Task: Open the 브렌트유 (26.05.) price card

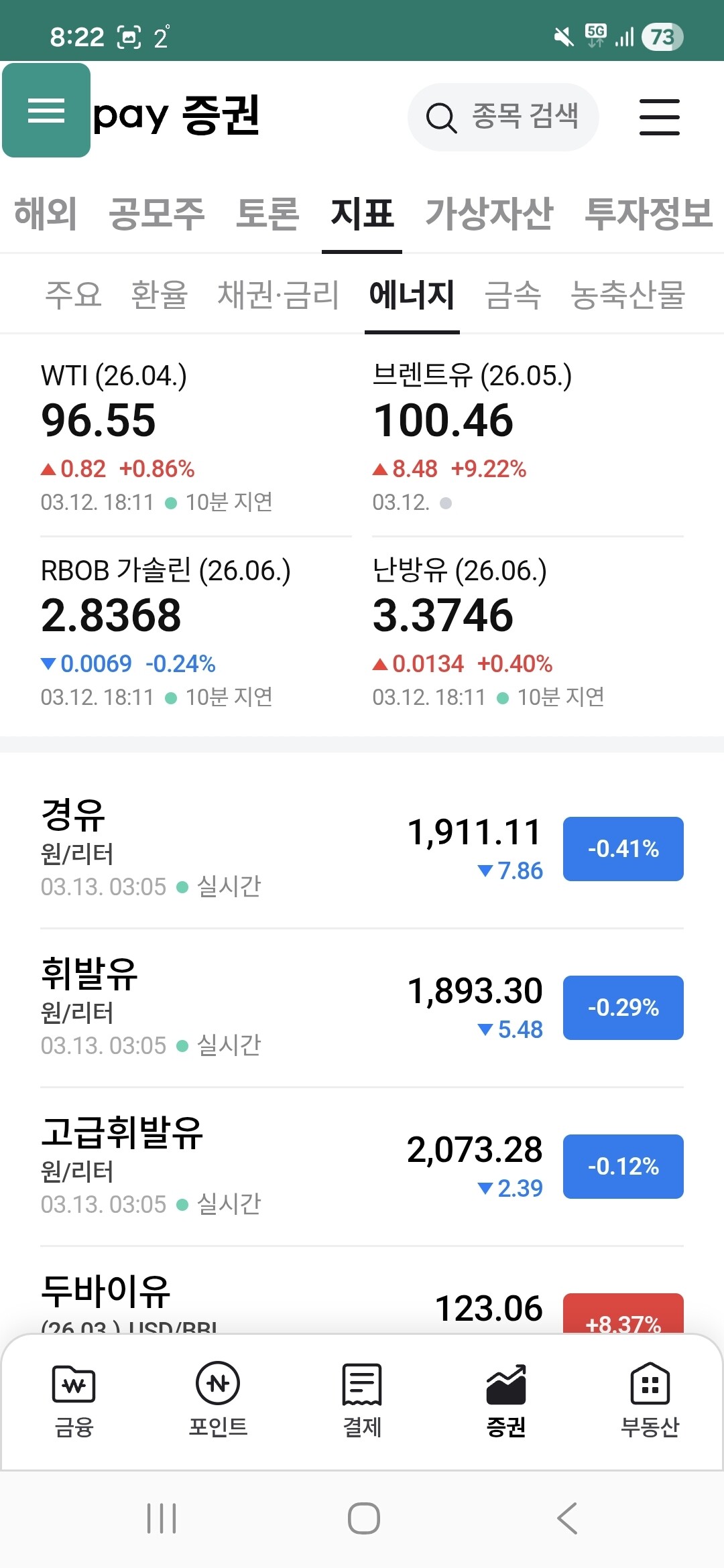Action: coord(527,436)
